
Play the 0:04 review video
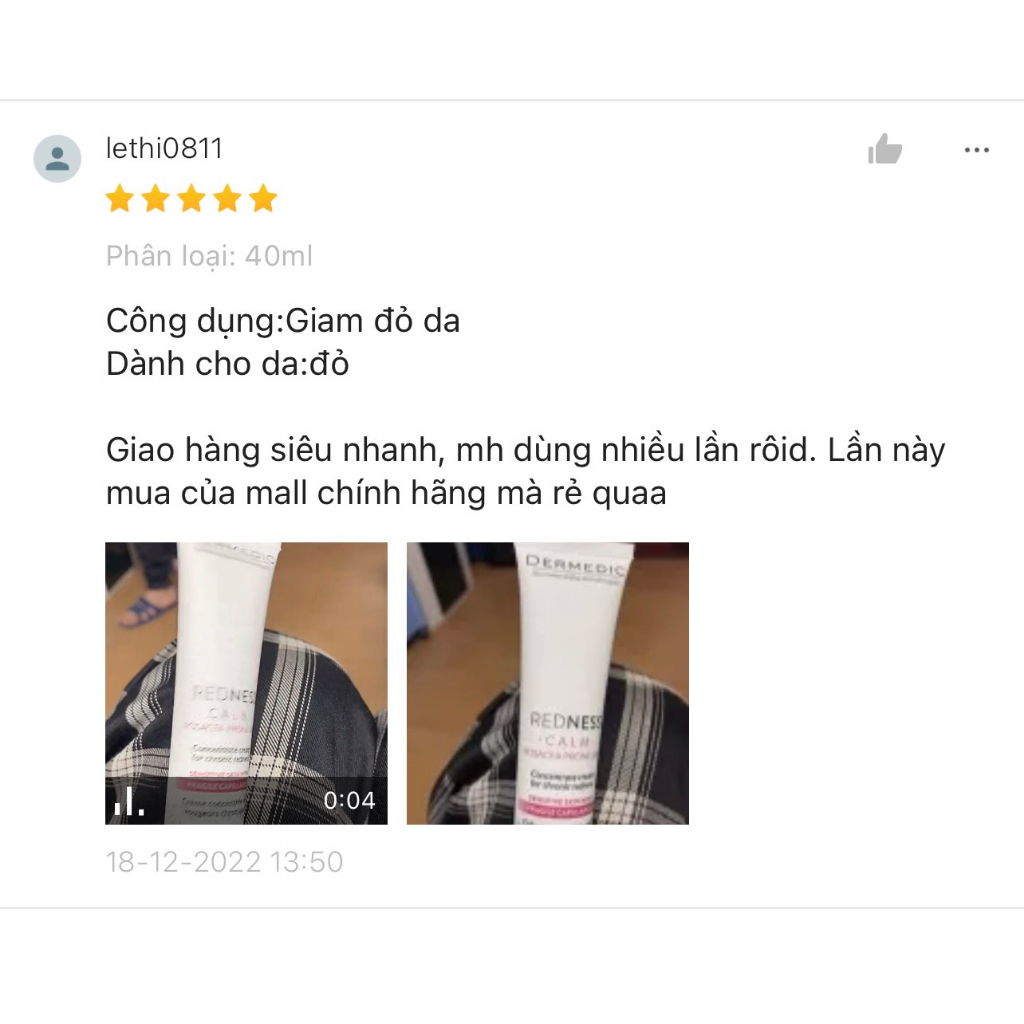click(246, 683)
